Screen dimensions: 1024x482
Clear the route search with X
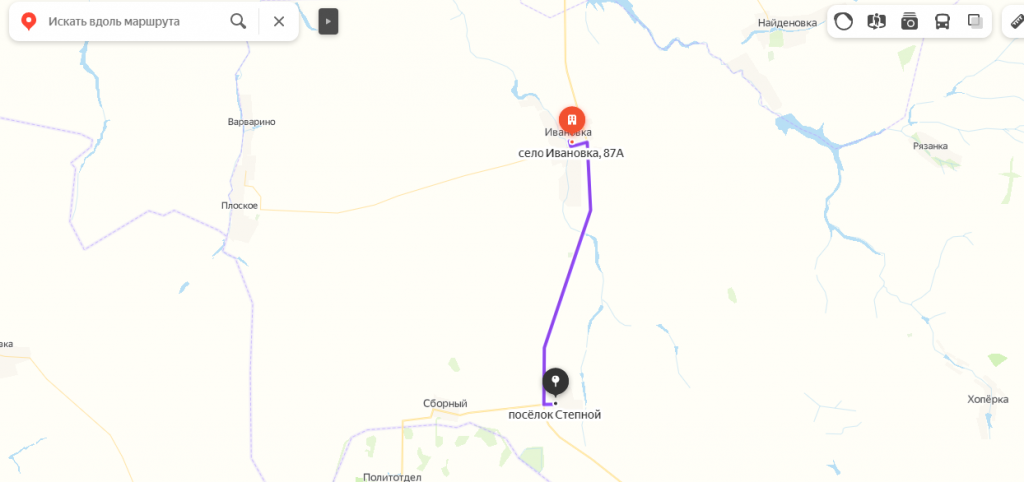[279, 21]
